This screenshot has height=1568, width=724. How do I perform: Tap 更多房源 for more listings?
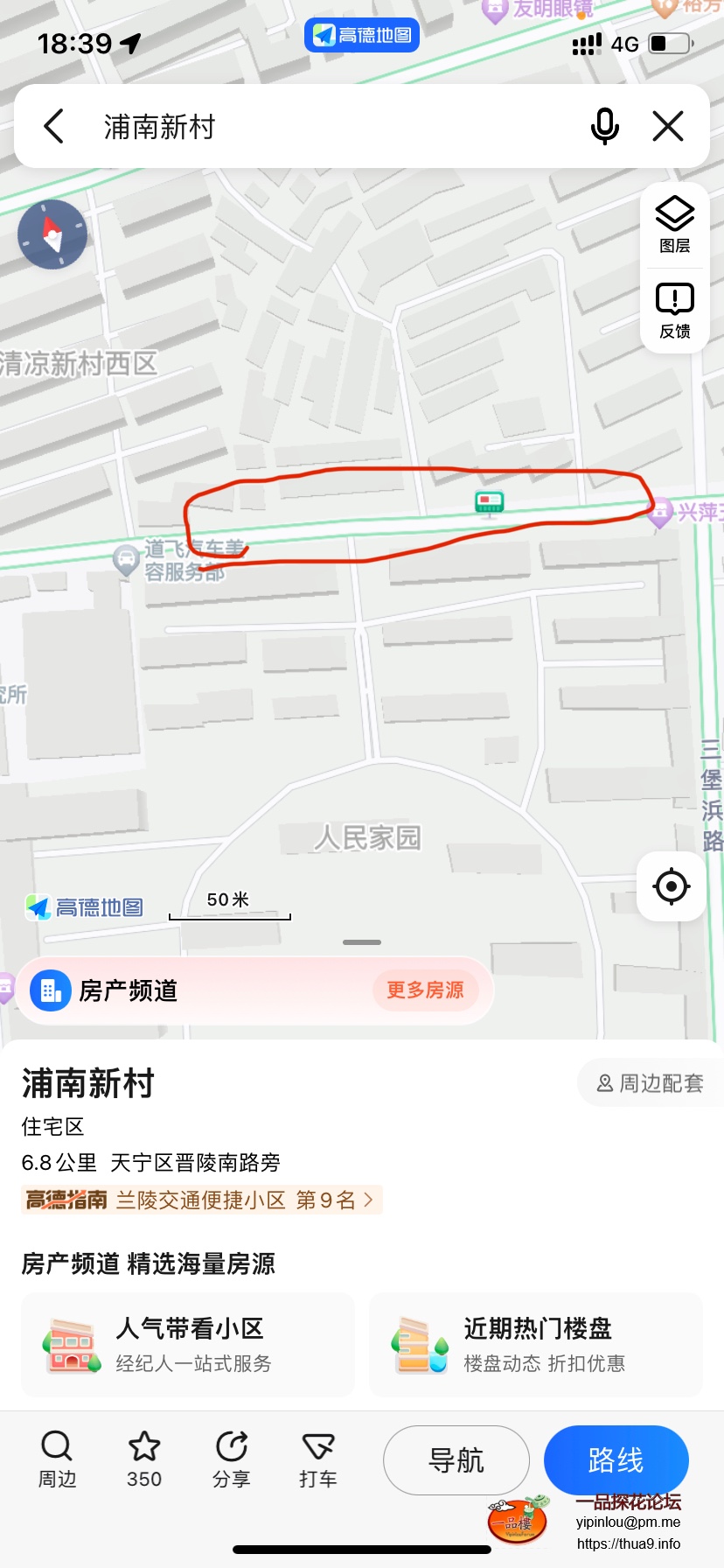pos(425,990)
